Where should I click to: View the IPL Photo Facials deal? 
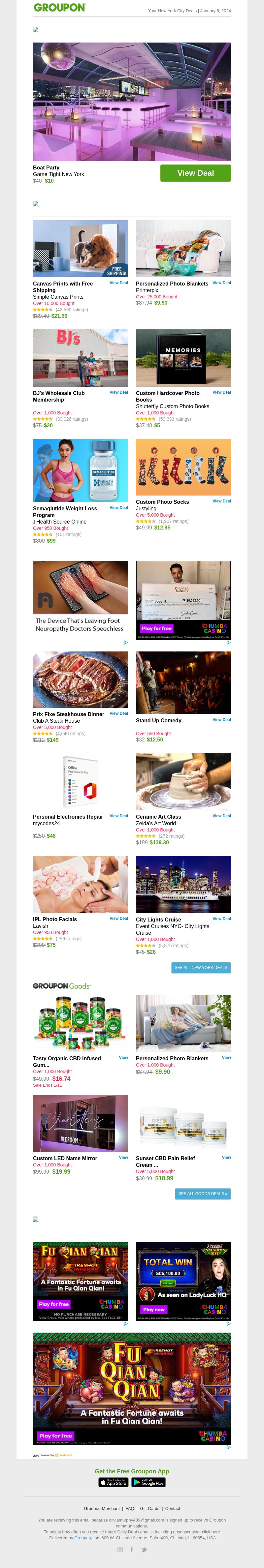[118, 919]
